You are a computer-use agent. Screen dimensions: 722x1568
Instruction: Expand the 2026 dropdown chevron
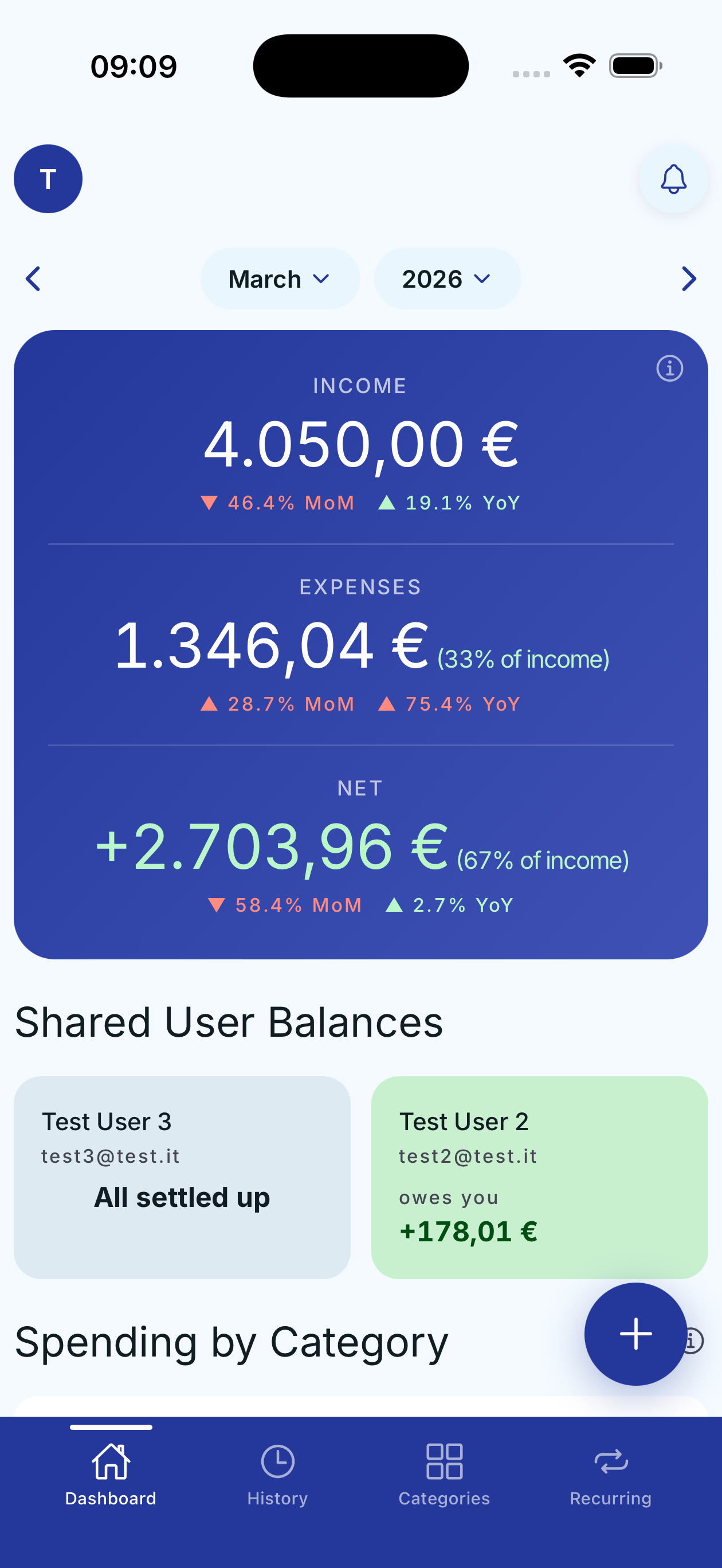(480, 279)
